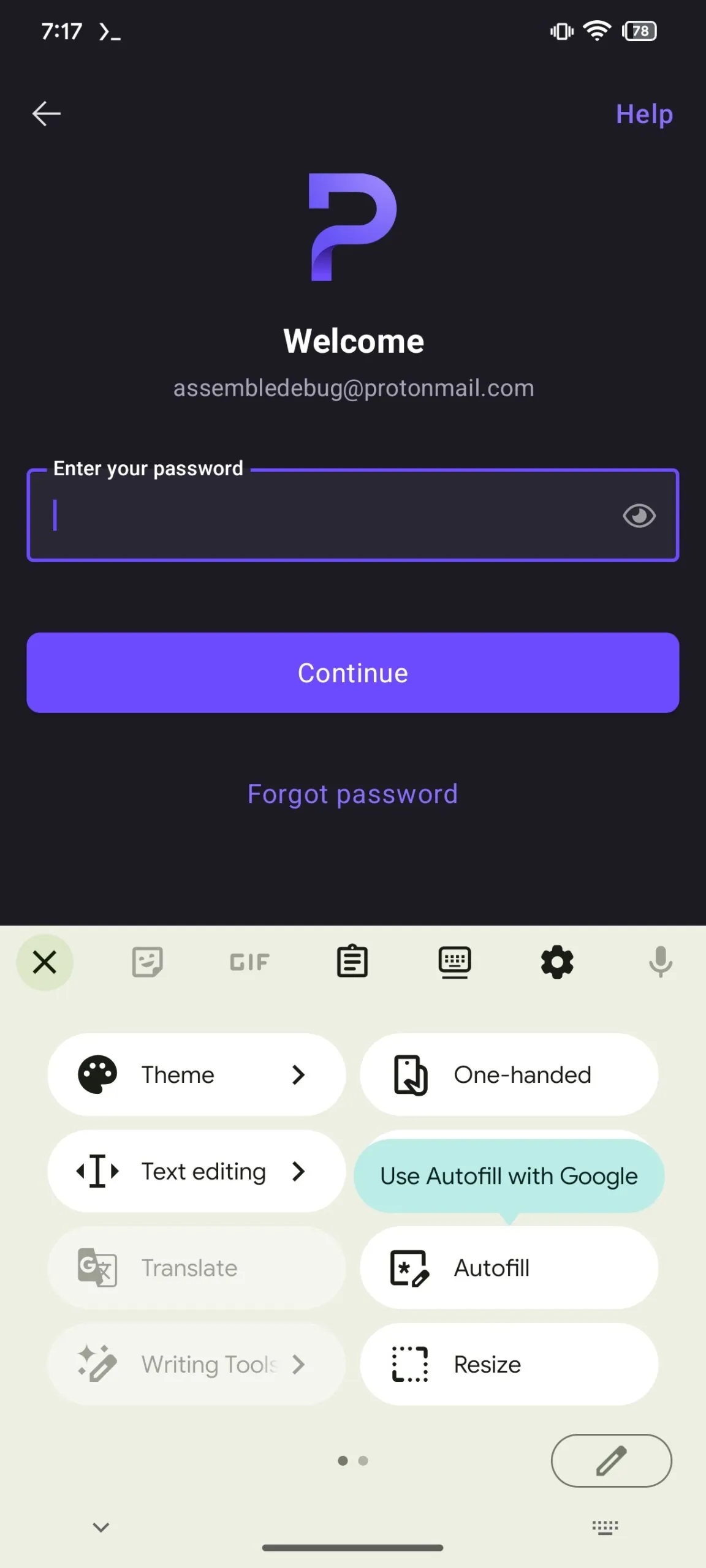Image resolution: width=706 pixels, height=1568 pixels.
Task: Hide the keyboard with the down chevron
Action: point(101,1527)
